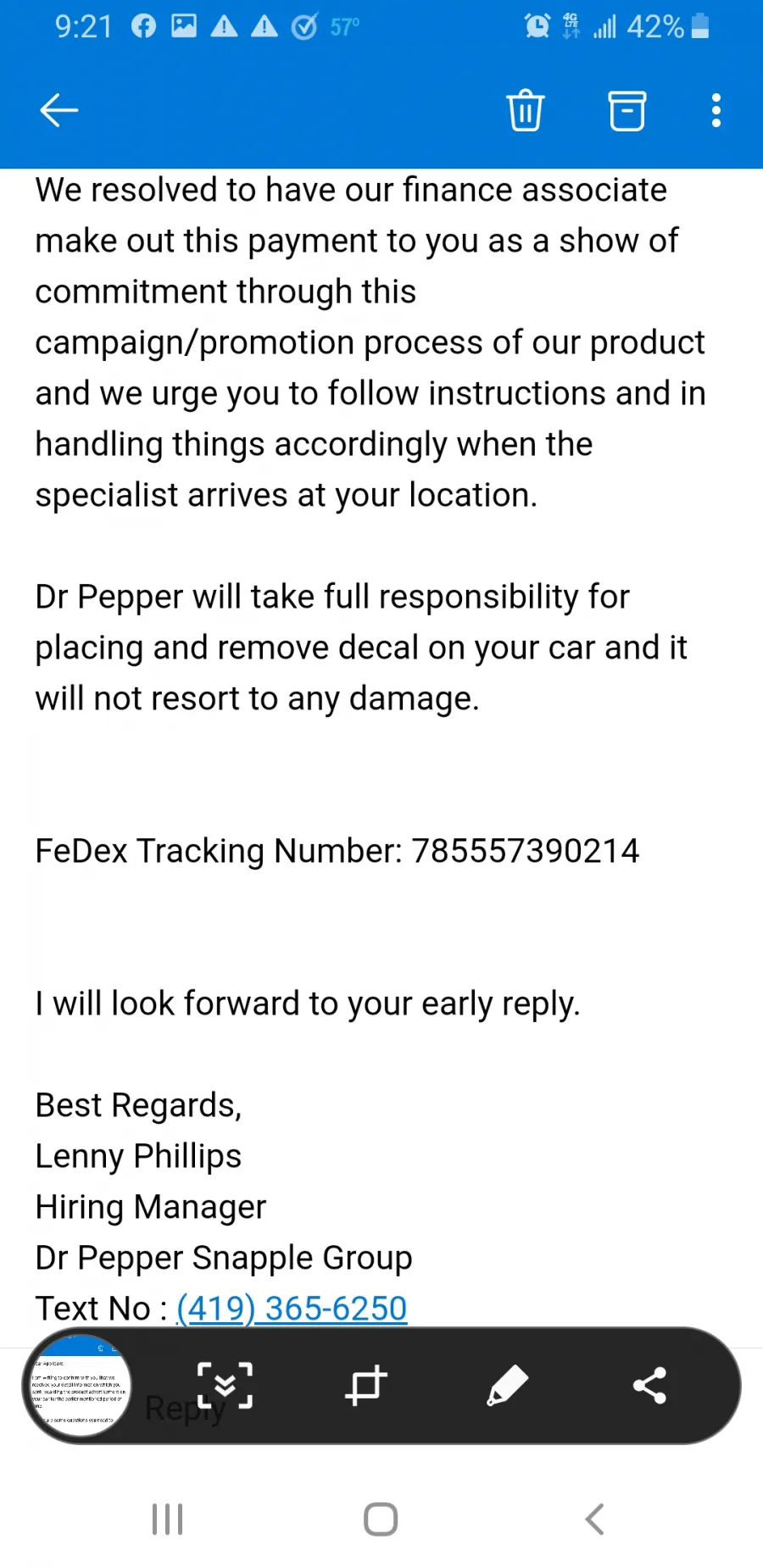Go back to the inbox
Image resolution: width=763 pixels, height=1568 pixels.
[x=59, y=110]
